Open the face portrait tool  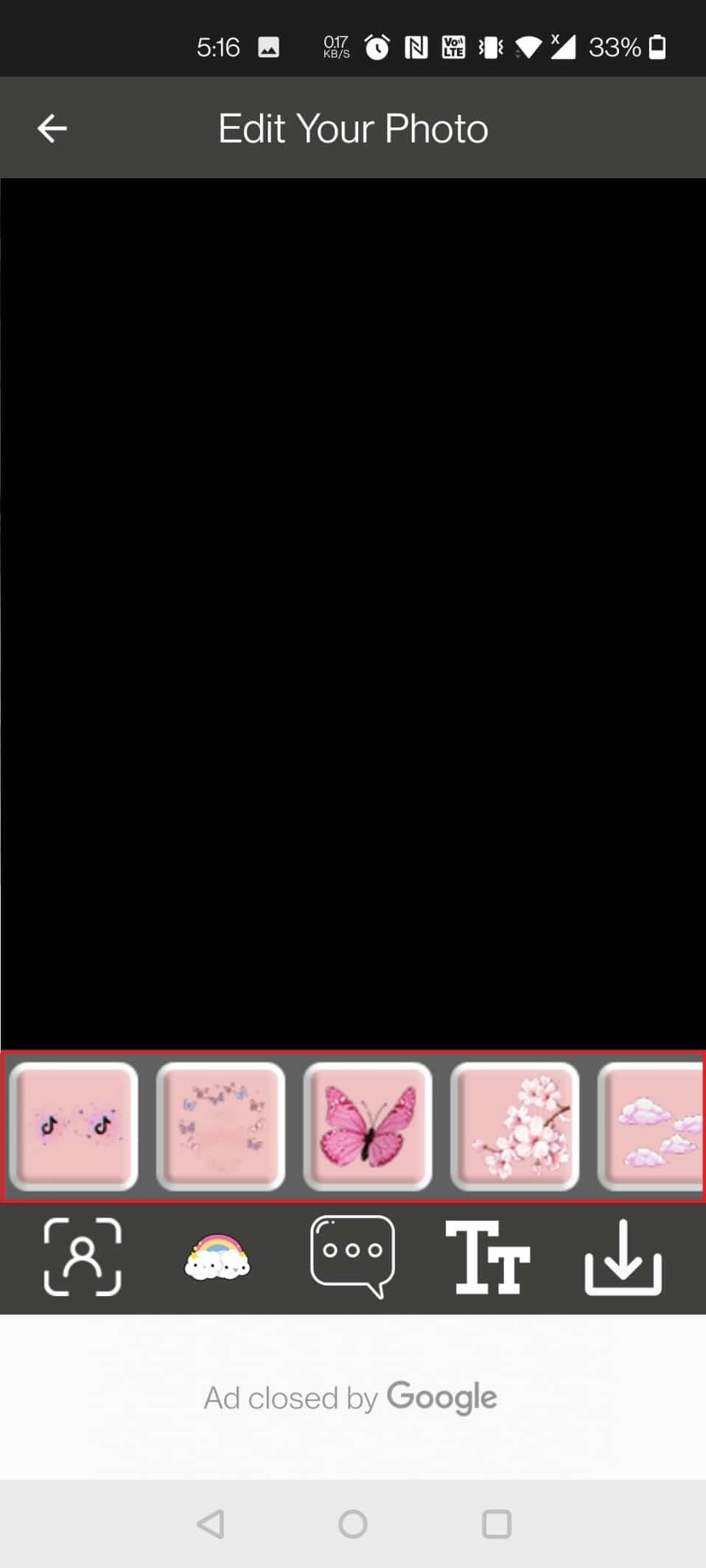(x=83, y=1256)
